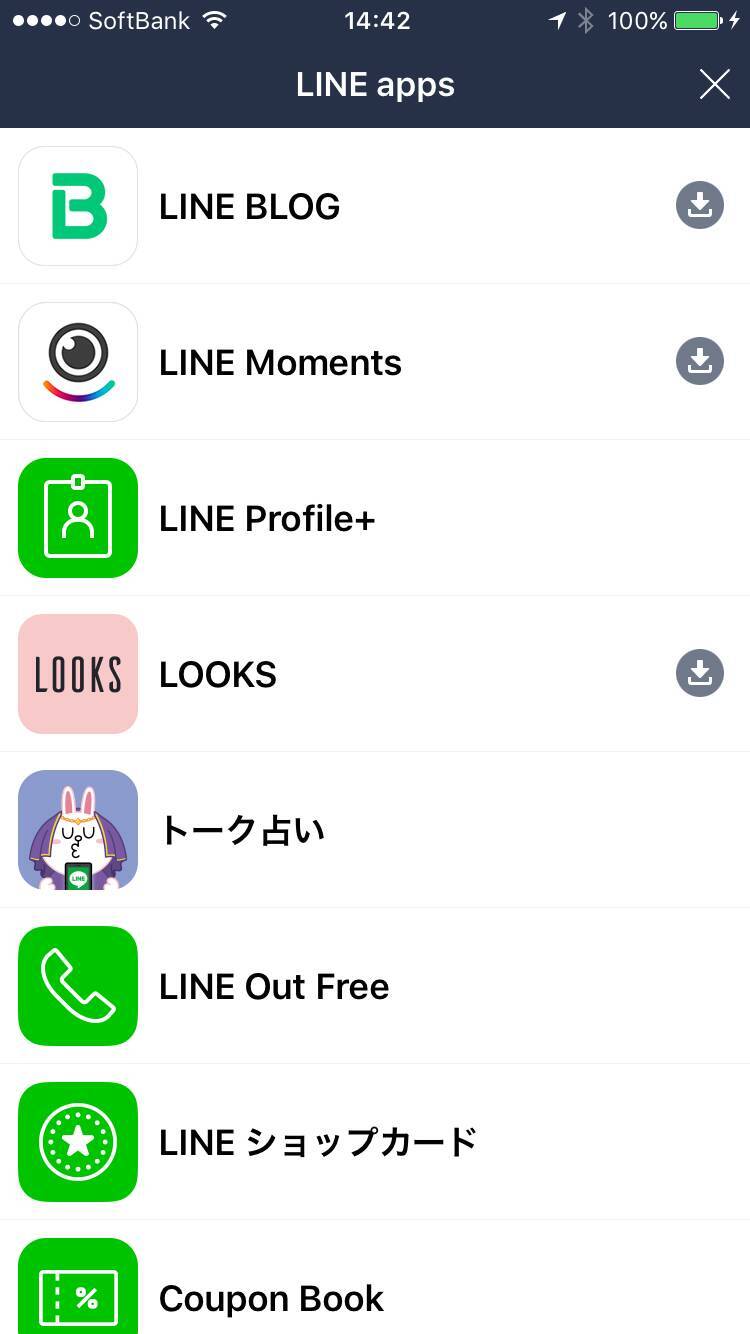Open LINE ショップカード
The width and height of the screenshot is (750, 1334).
click(318, 1142)
